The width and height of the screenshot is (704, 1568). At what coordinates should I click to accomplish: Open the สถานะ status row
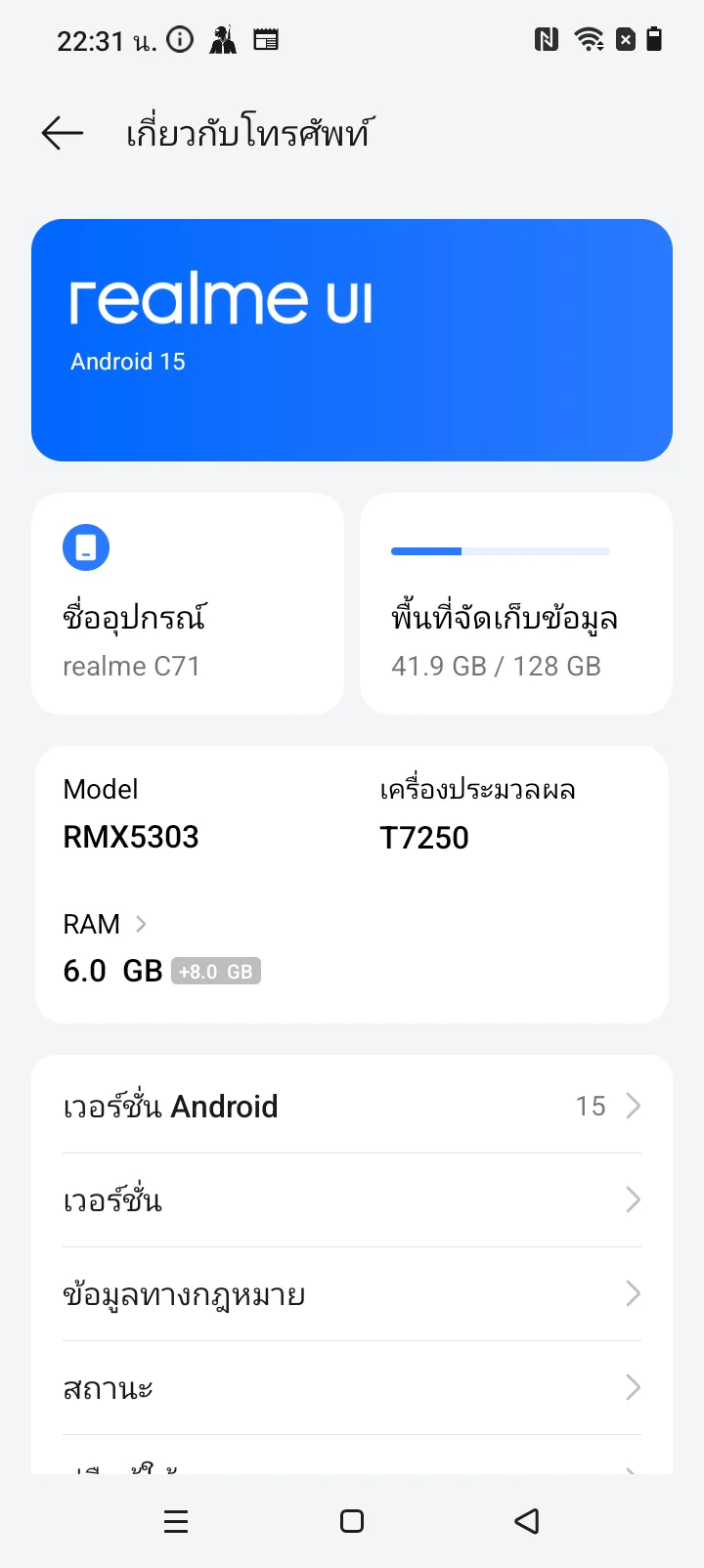pos(352,1387)
